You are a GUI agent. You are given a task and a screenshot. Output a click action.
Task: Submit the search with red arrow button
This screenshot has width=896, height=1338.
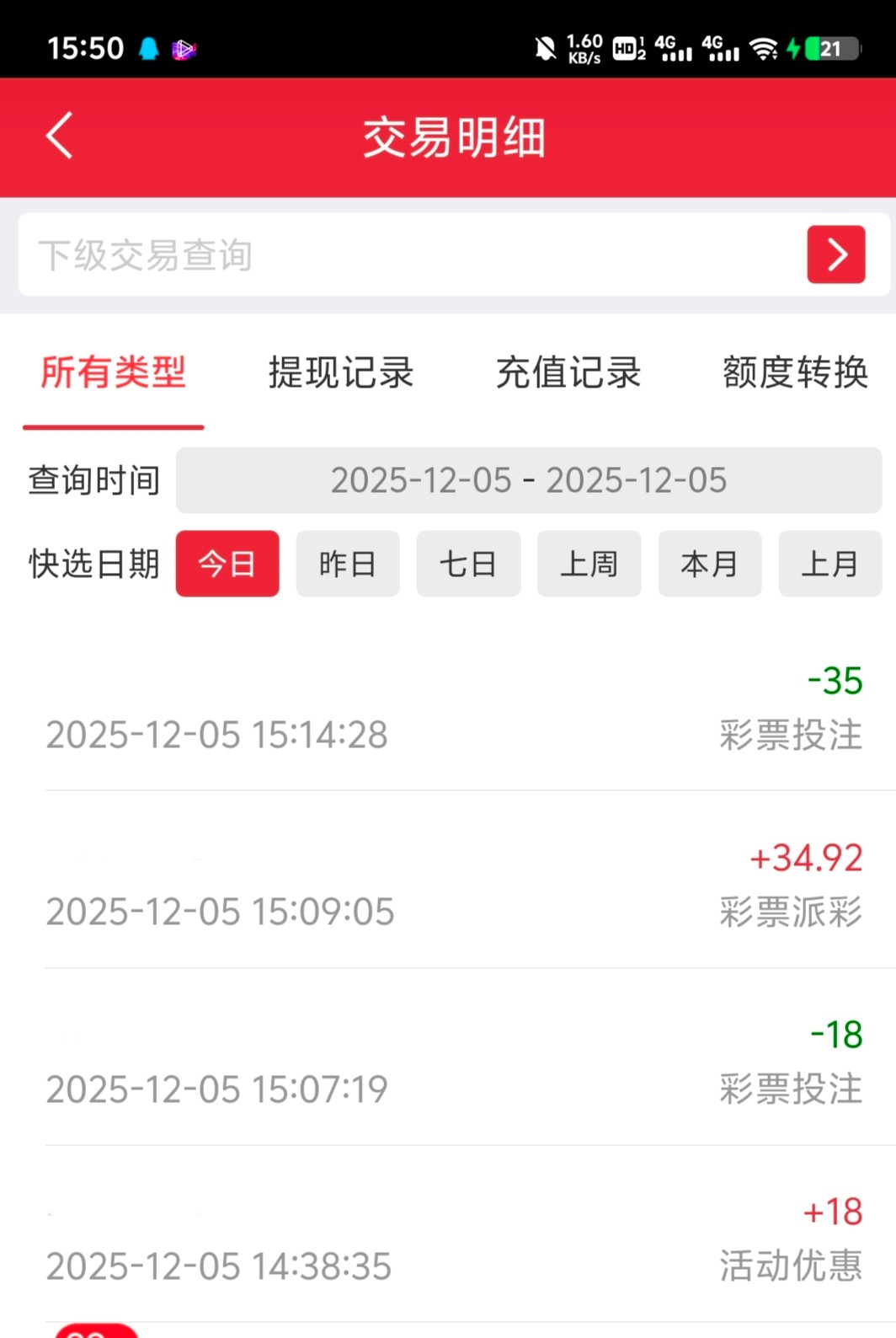[x=835, y=254]
